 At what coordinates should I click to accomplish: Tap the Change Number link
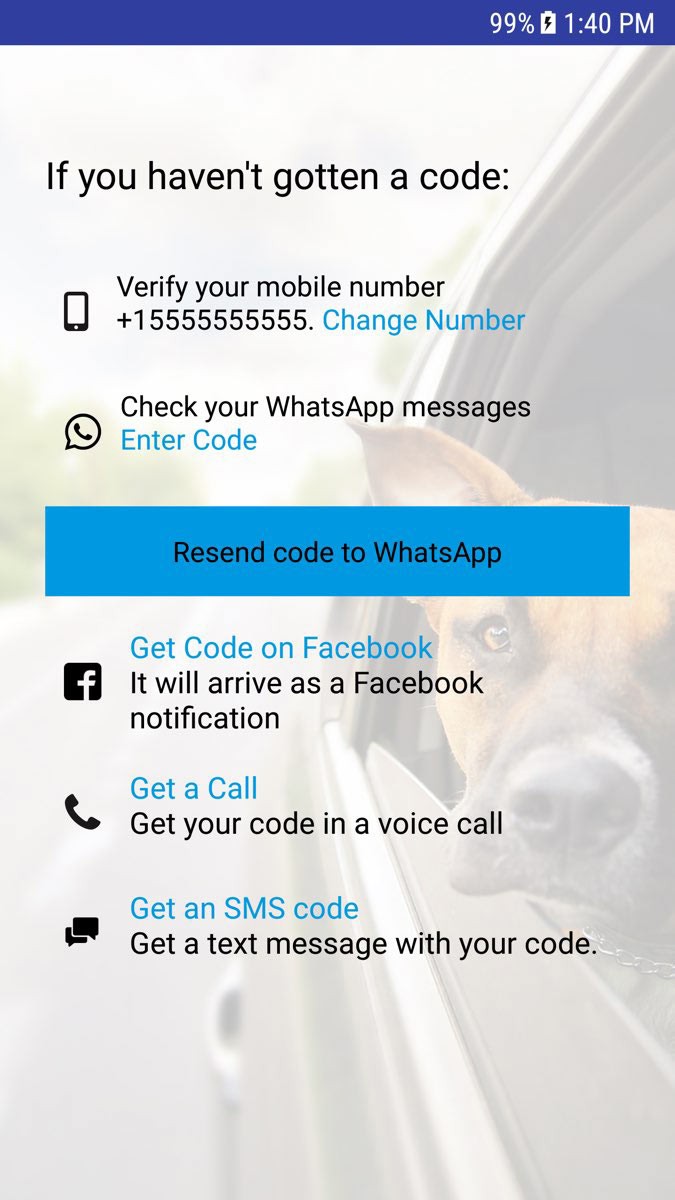[x=423, y=321]
